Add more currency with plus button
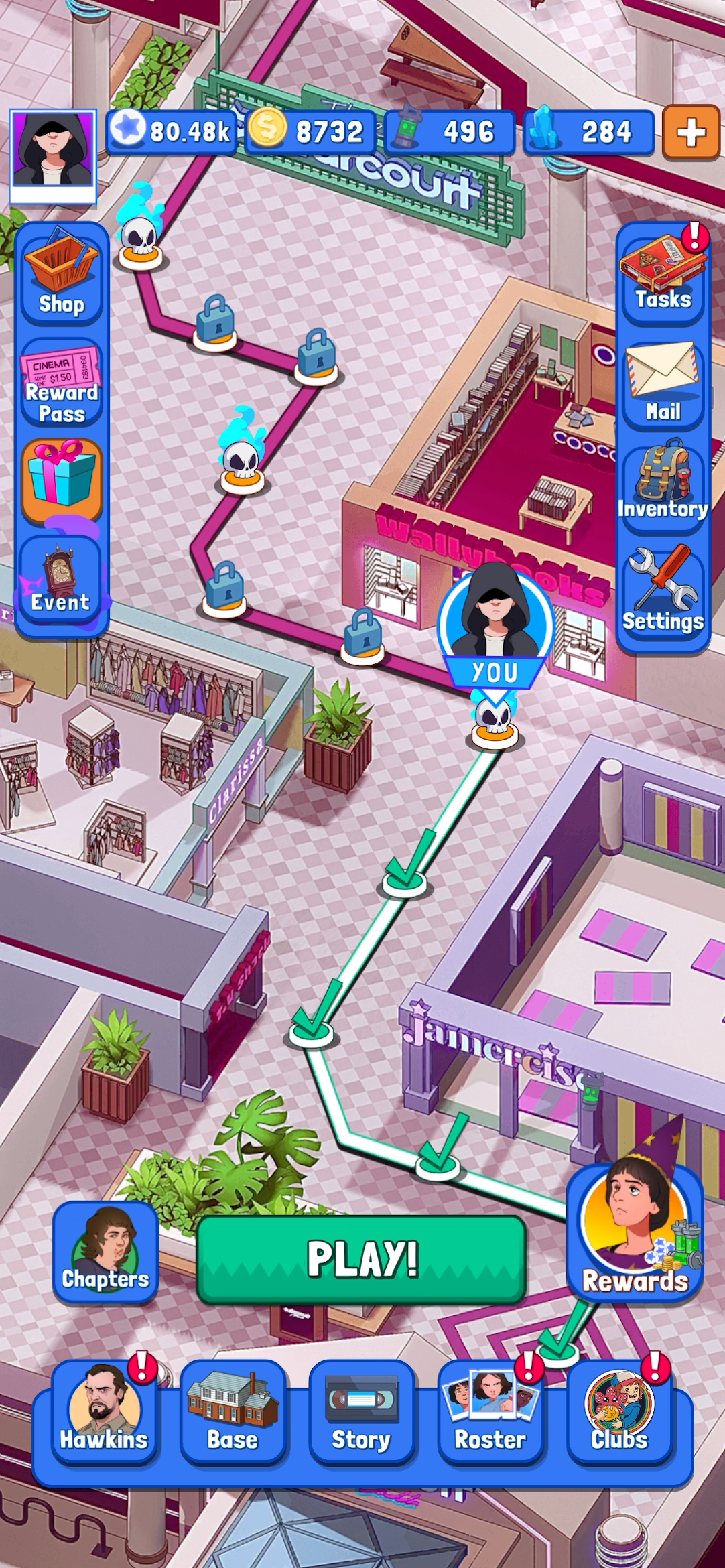725x1568 pixels. 691,133
